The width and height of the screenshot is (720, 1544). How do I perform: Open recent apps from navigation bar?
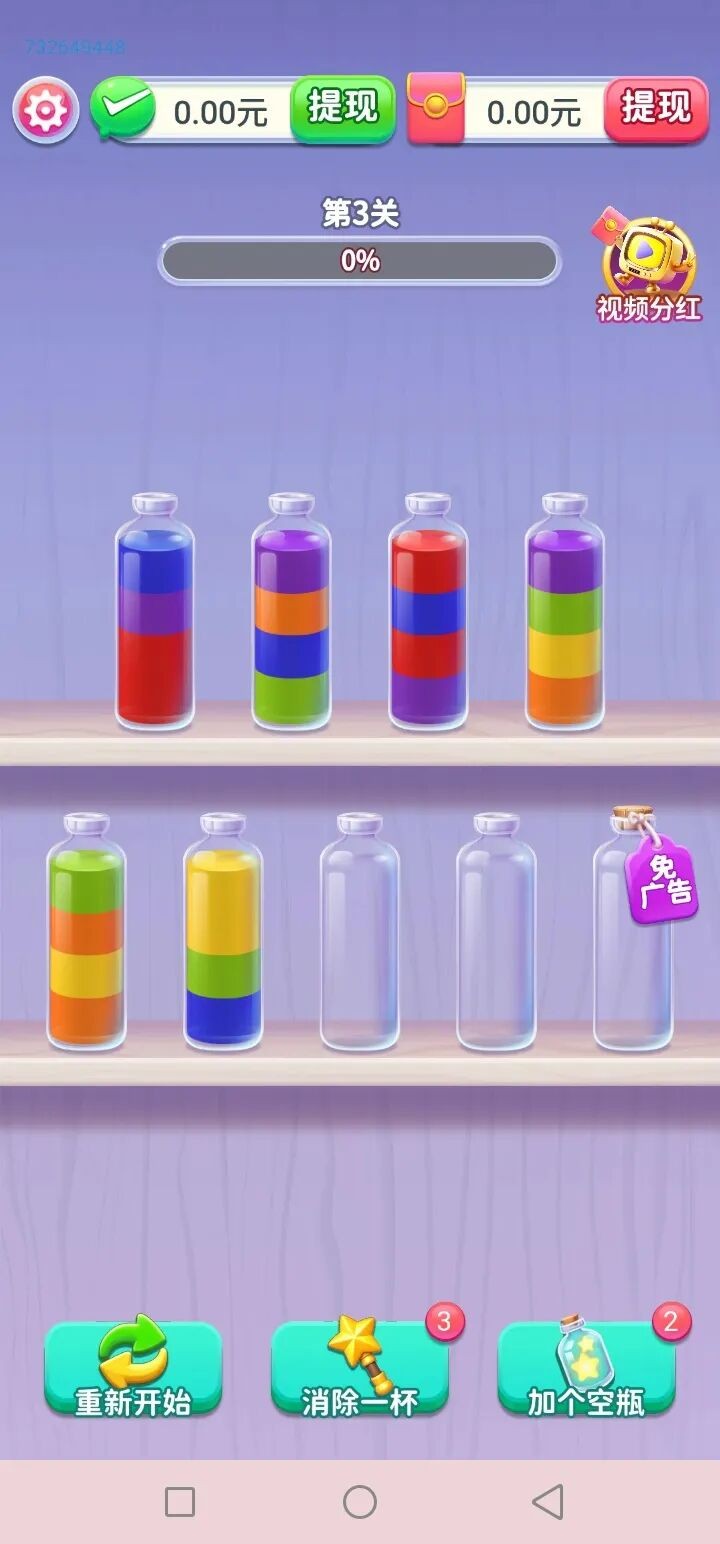[x=180, y=1501]
